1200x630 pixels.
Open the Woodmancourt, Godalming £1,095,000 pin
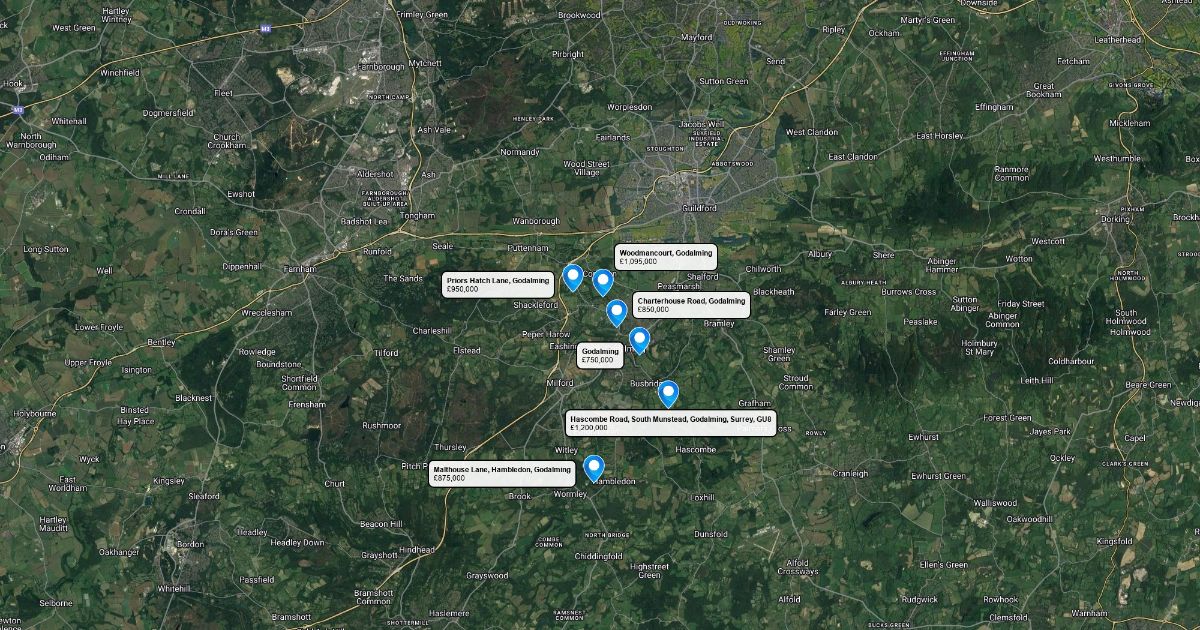click(602, 283)
